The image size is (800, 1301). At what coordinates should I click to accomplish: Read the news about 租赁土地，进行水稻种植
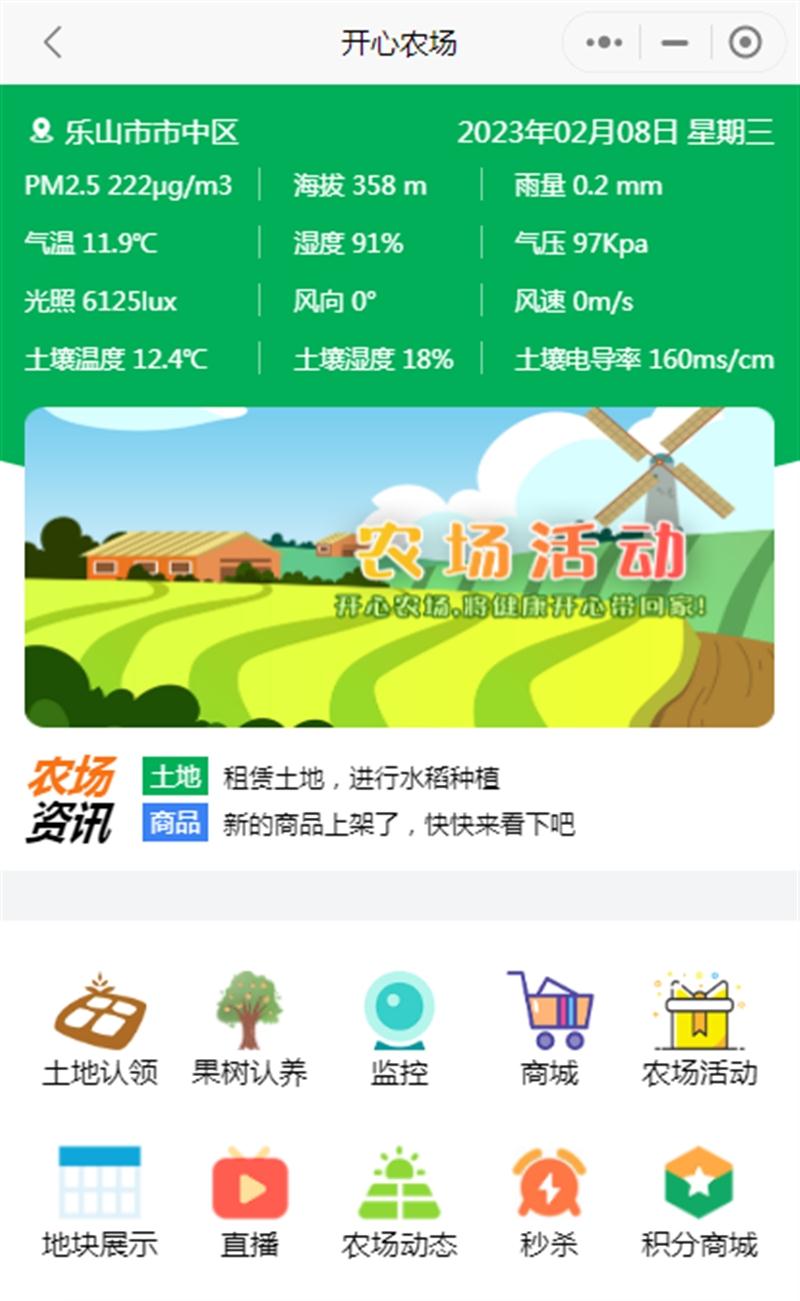click(x=361, y=778)
